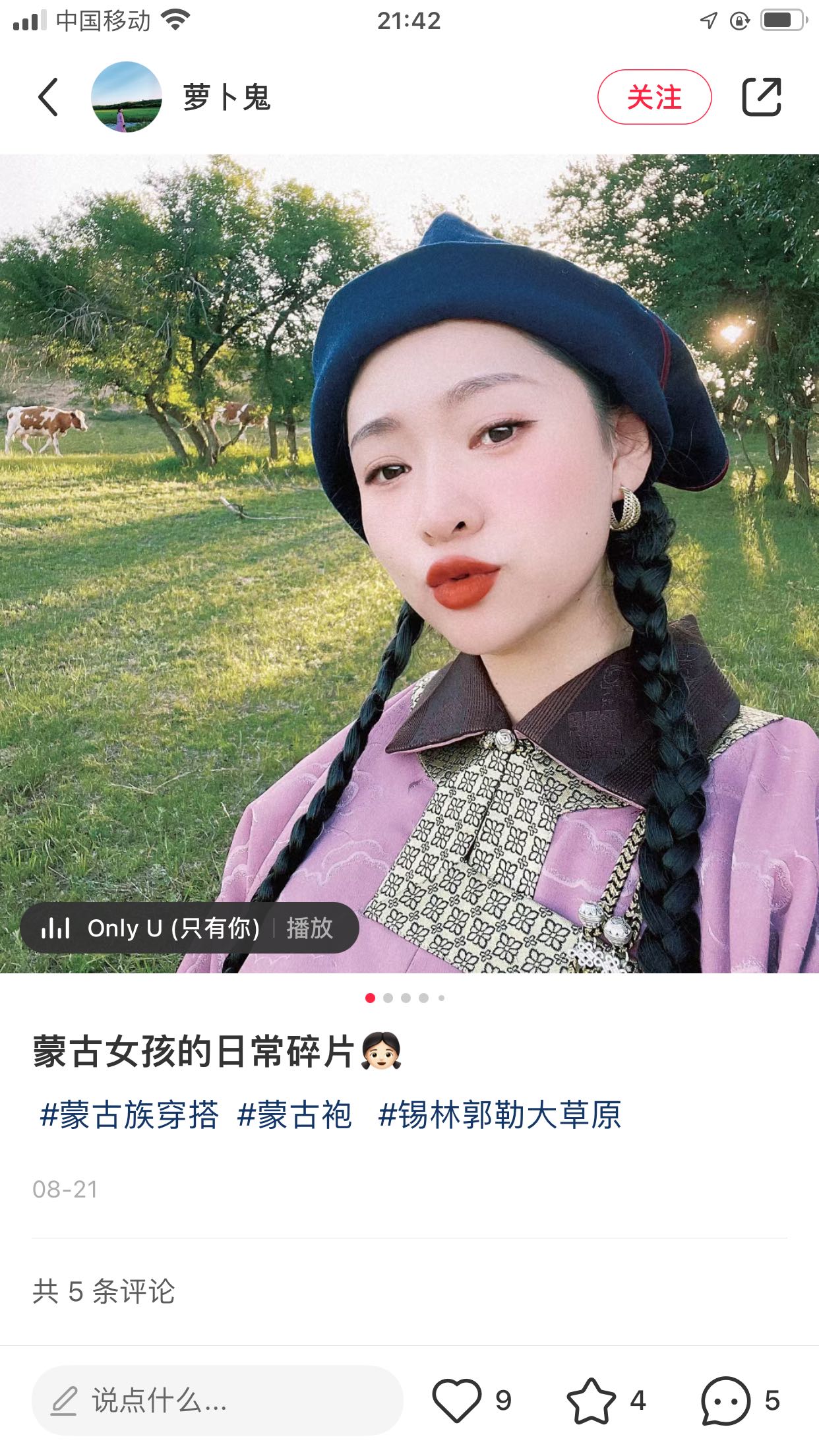Screen dimensions: 819x1456
Task: Tap the 说点什么 comment field
Action: click(218, 1401)
